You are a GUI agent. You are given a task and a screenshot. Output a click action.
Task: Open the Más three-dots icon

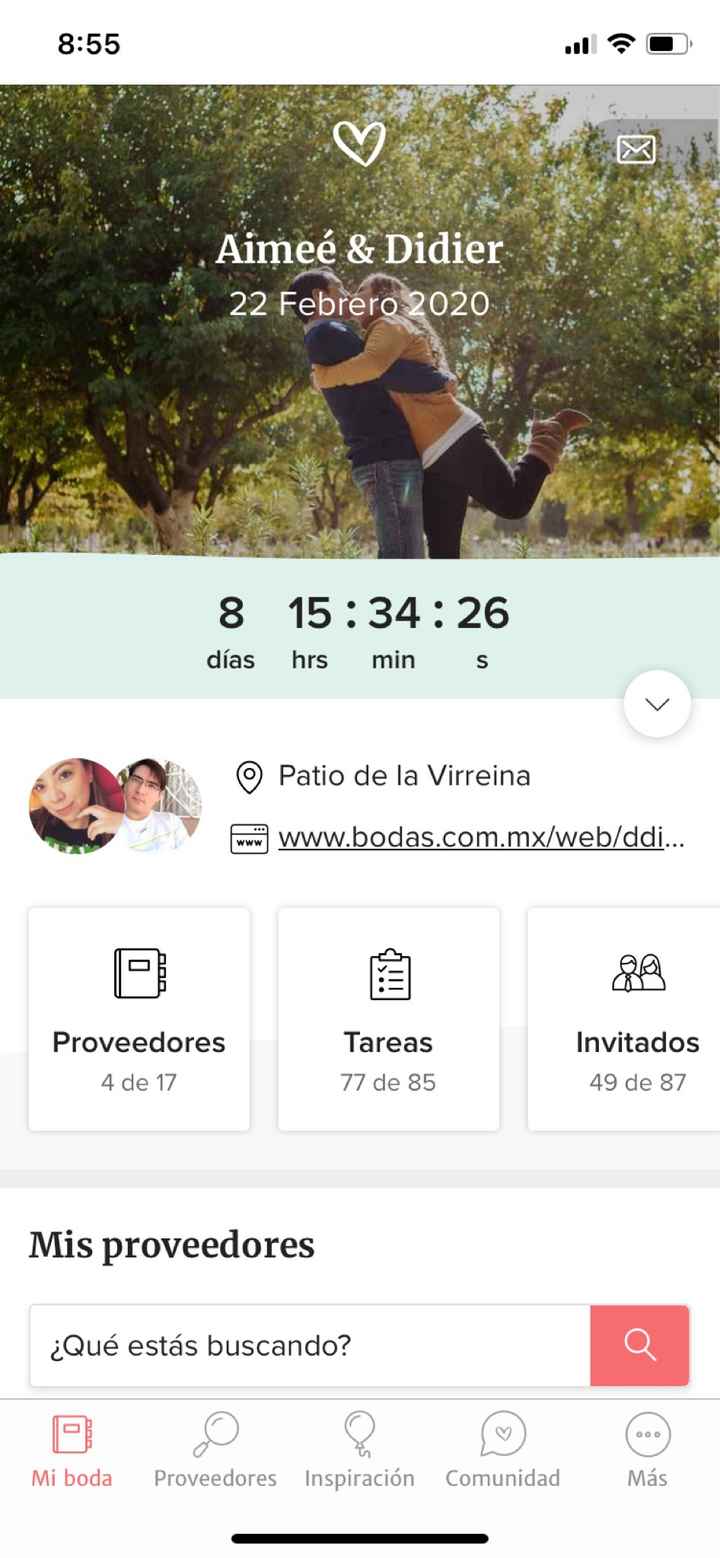click(x=647, y=1432)
